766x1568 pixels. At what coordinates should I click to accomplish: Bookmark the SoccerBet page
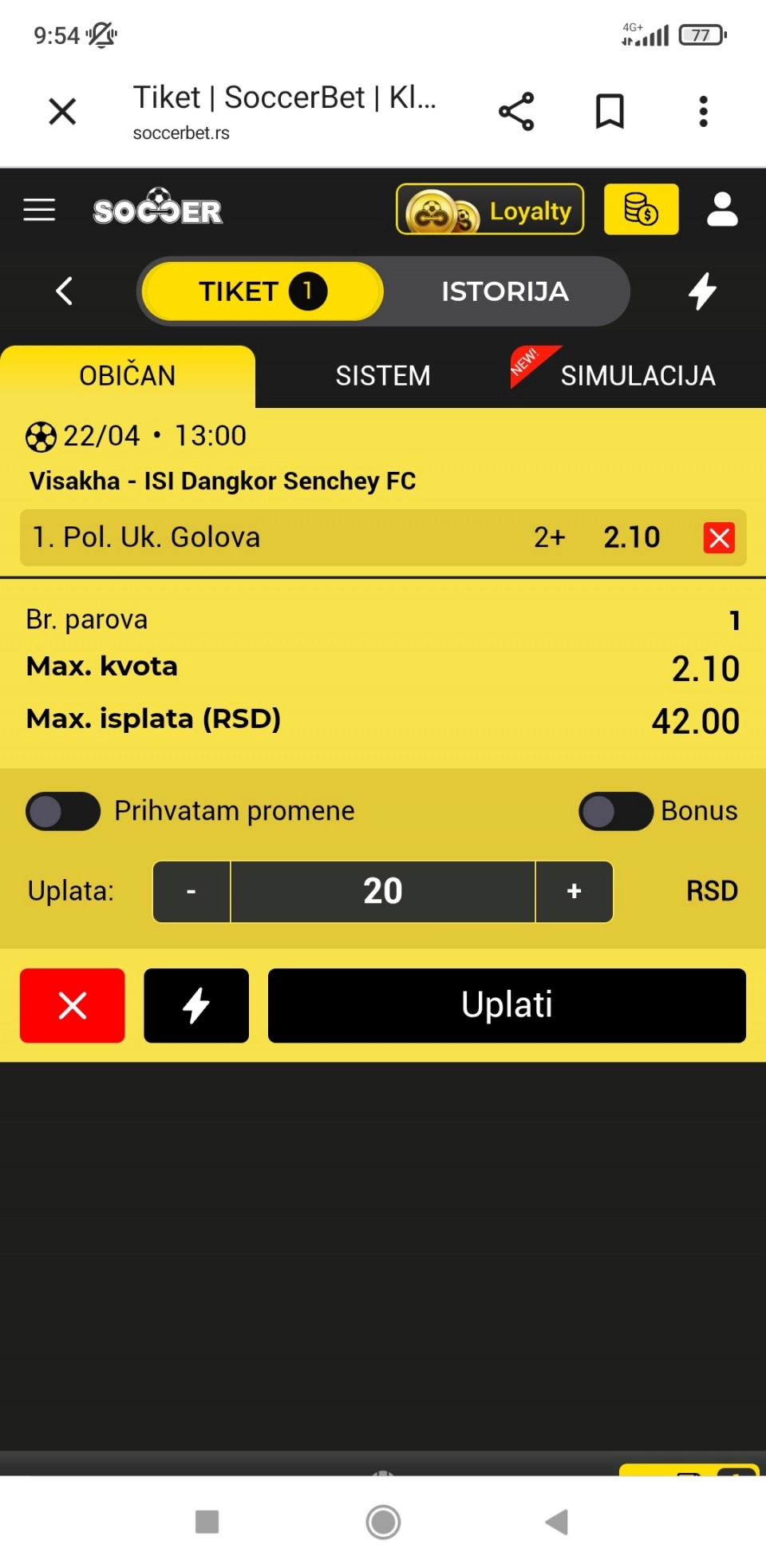(x=610, y=112)
